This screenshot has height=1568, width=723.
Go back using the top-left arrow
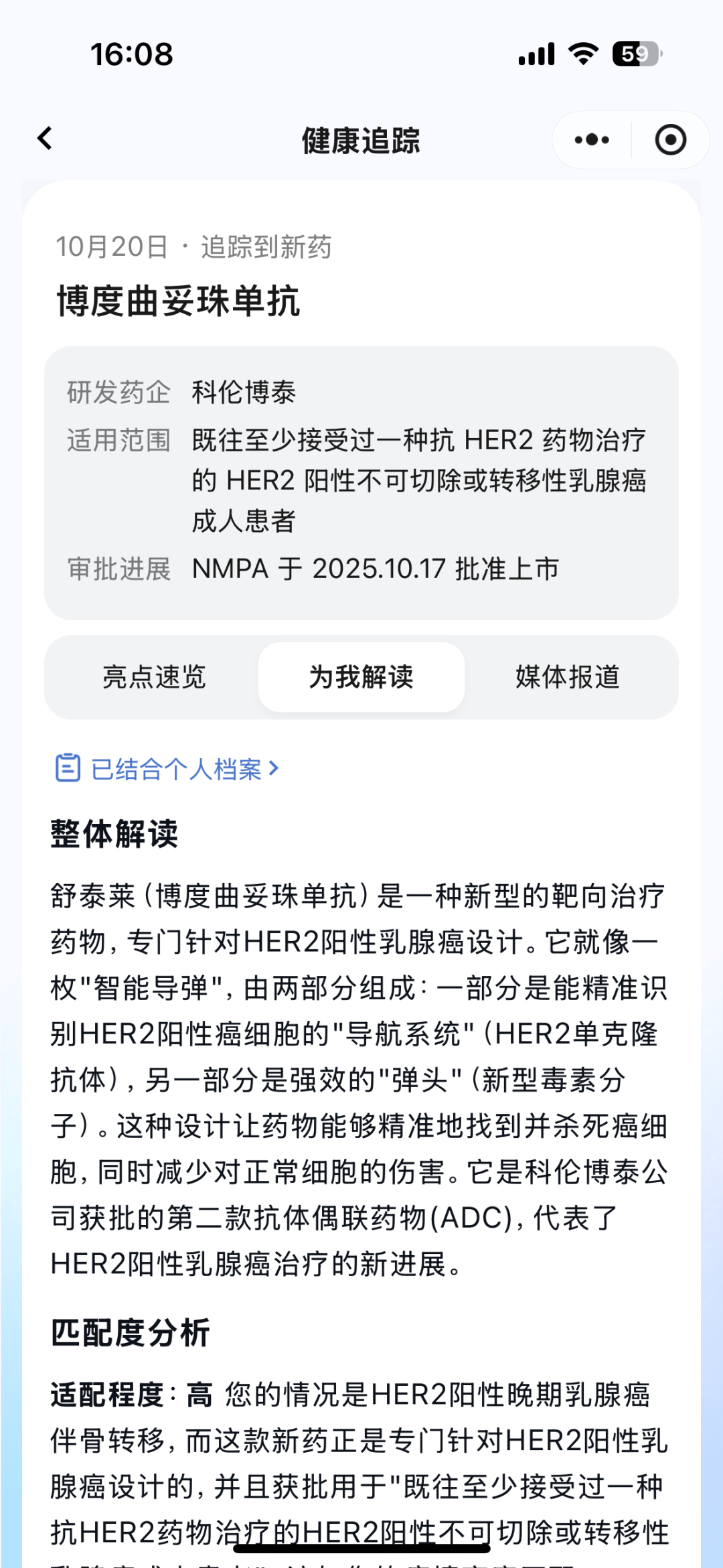(x=45, y=139)
